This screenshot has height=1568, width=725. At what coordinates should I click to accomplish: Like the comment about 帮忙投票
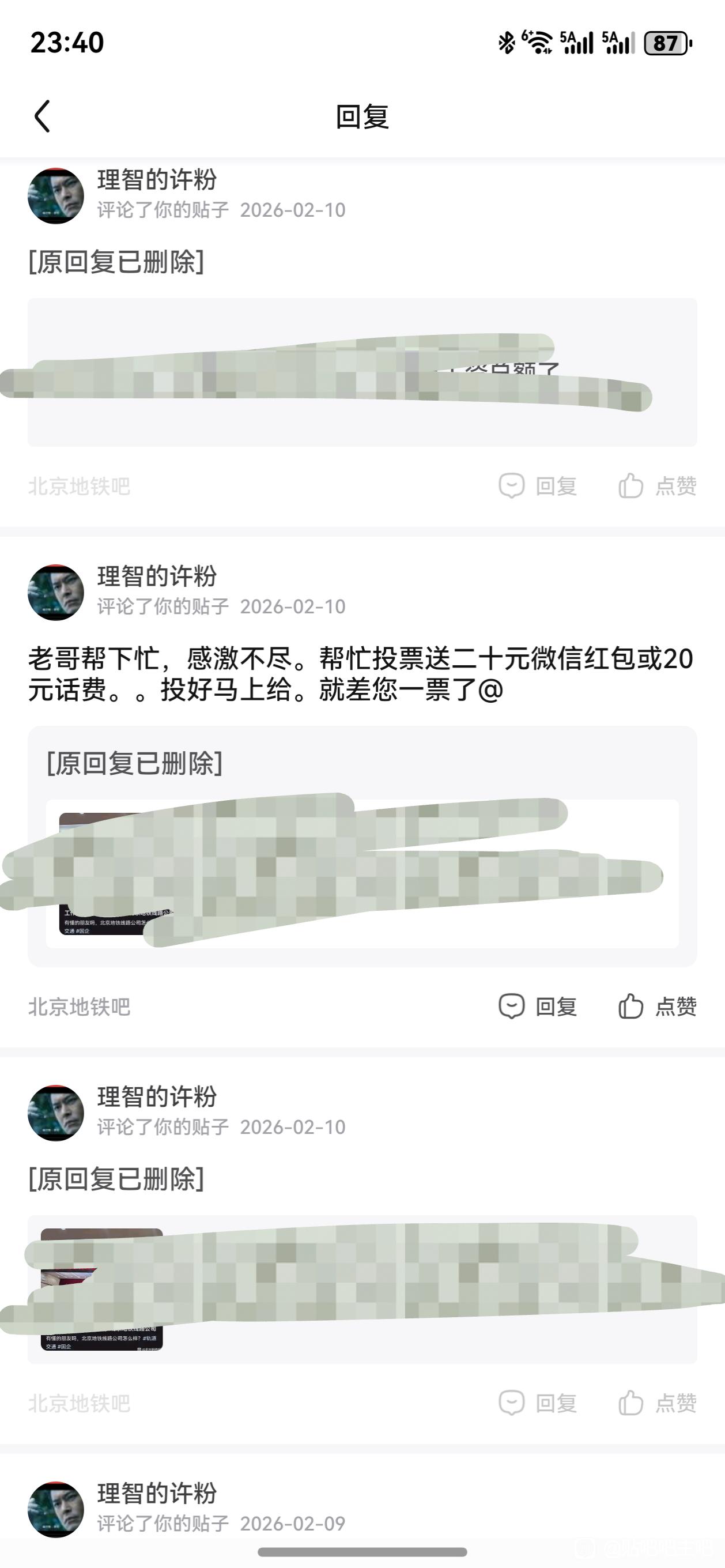point(658,1006)
